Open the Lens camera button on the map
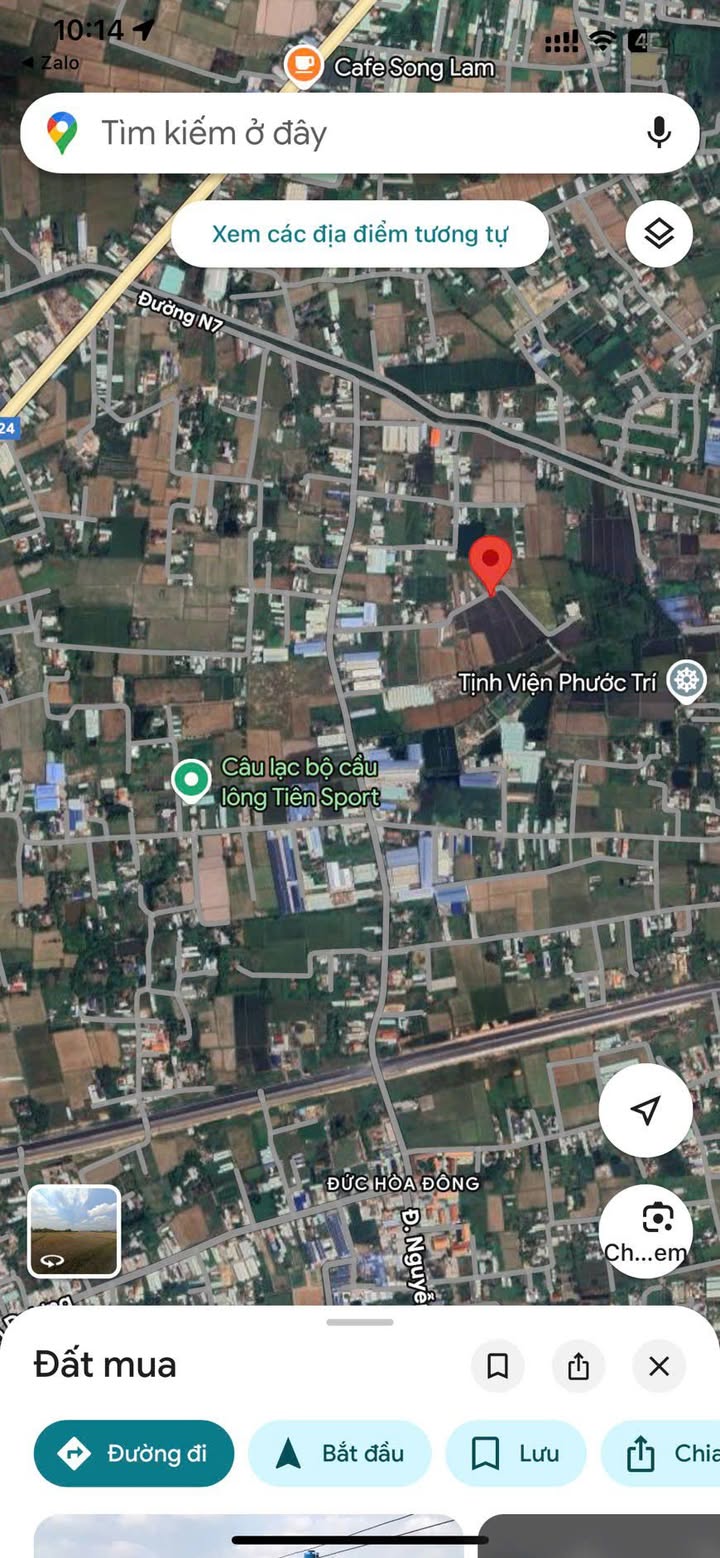The image size is (720, 1558). (655, 1222)
